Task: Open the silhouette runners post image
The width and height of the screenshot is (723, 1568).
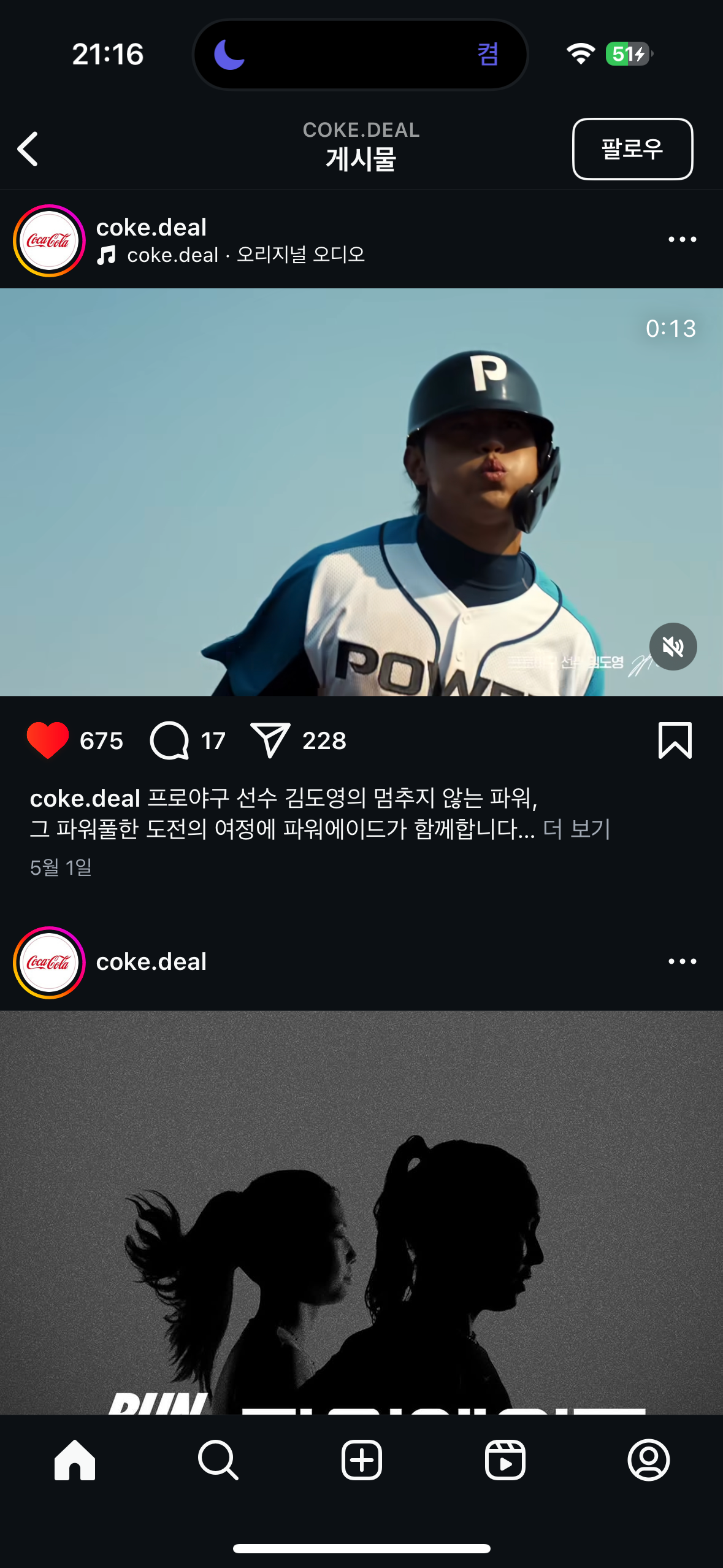Action: 361,1213
